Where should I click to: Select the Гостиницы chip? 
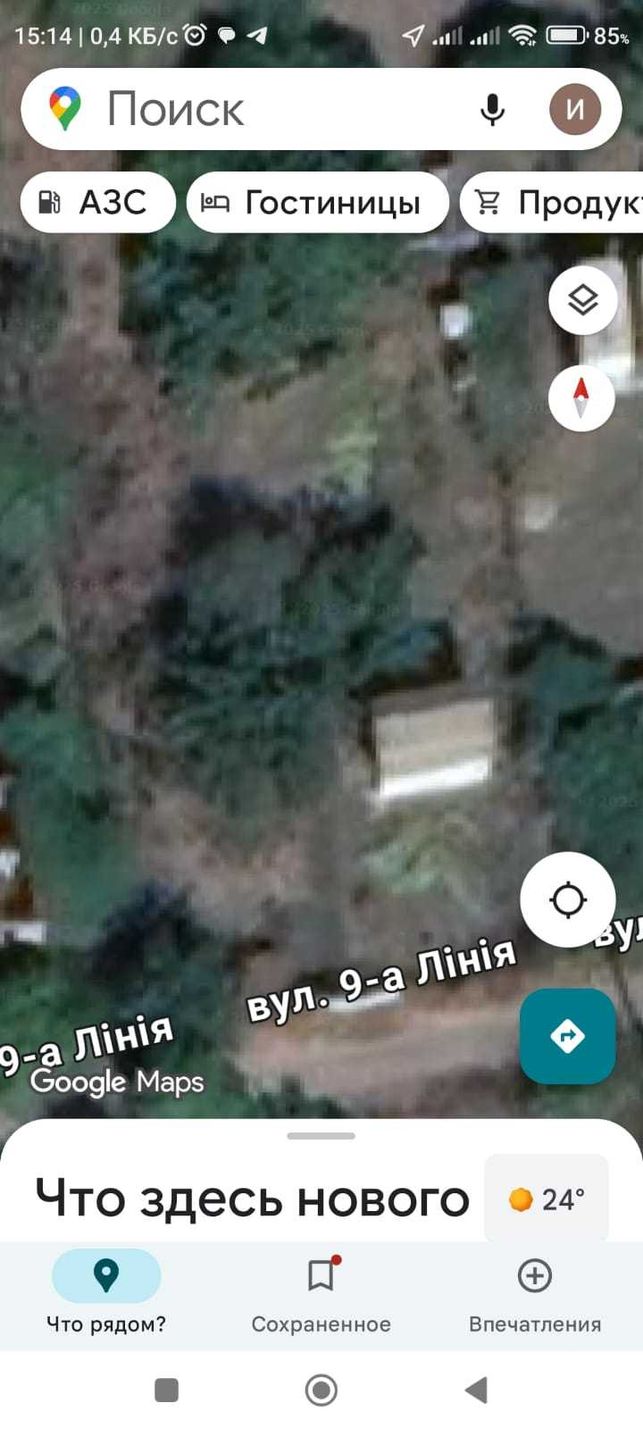(318, 203)
